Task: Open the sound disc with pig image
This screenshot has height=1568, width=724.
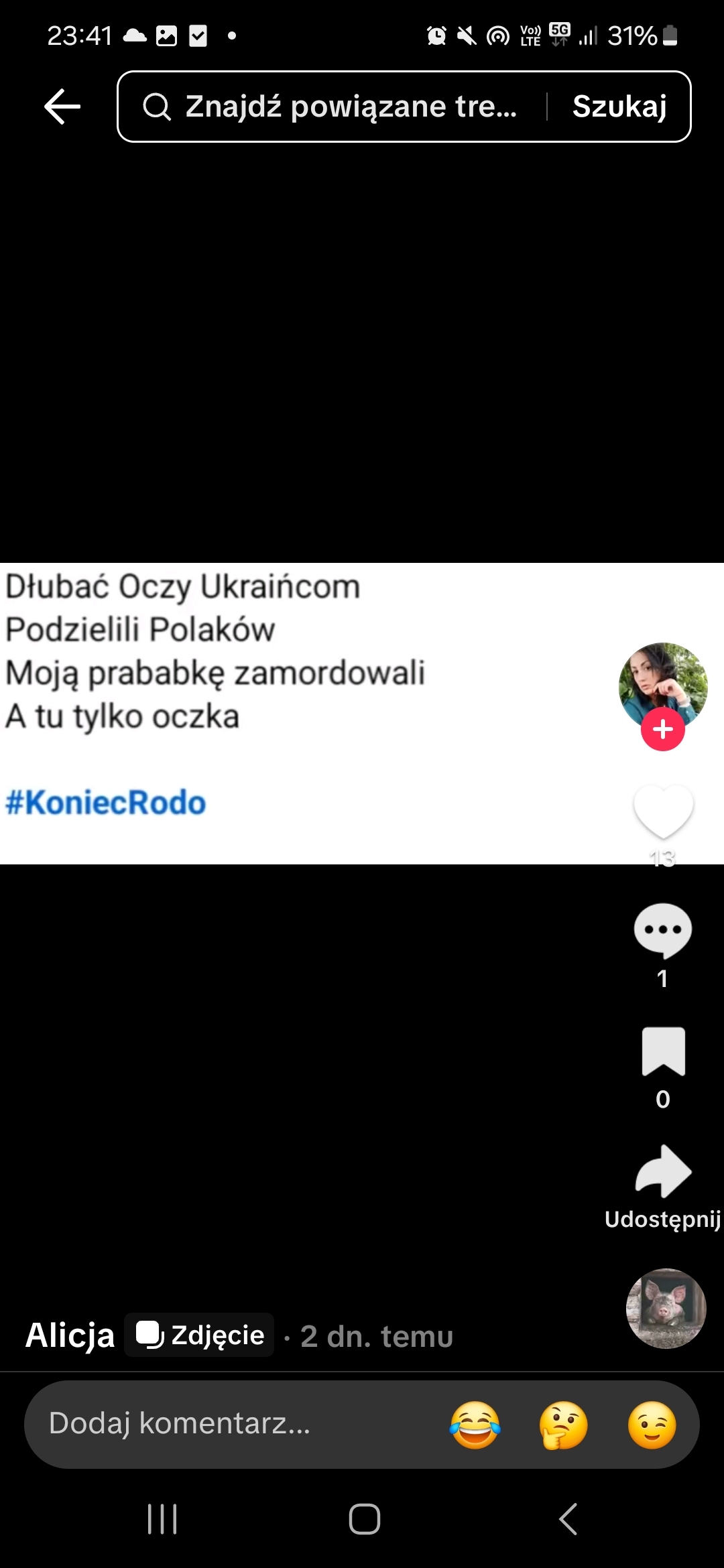Action: click(x=666, y=1308)
